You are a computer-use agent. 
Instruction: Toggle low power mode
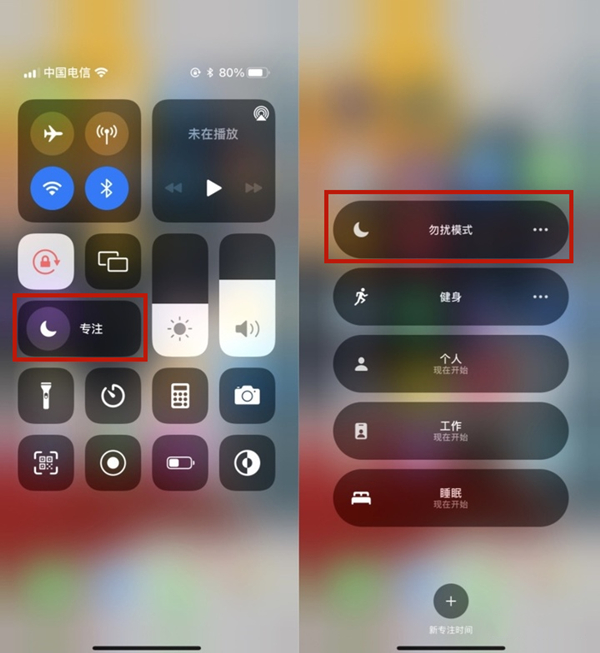click(x=180, y=462)
